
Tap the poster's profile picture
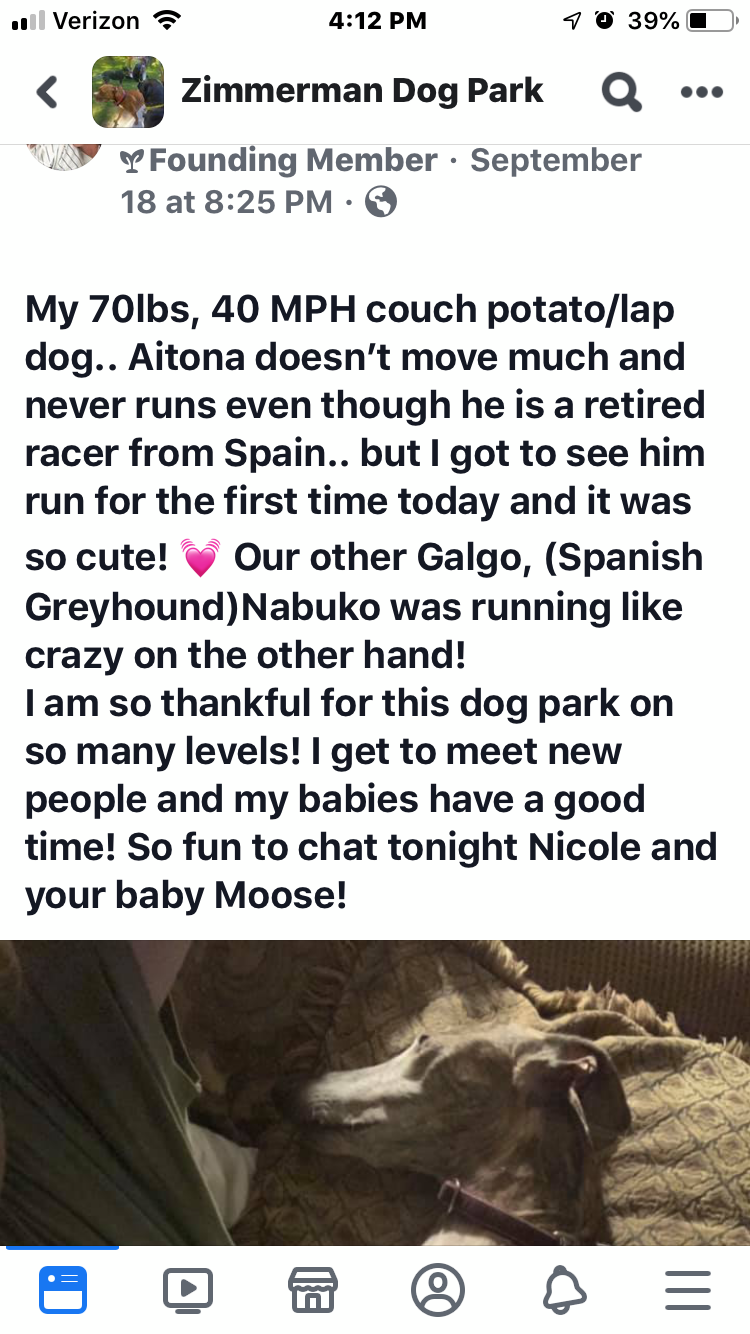point(63,155)
